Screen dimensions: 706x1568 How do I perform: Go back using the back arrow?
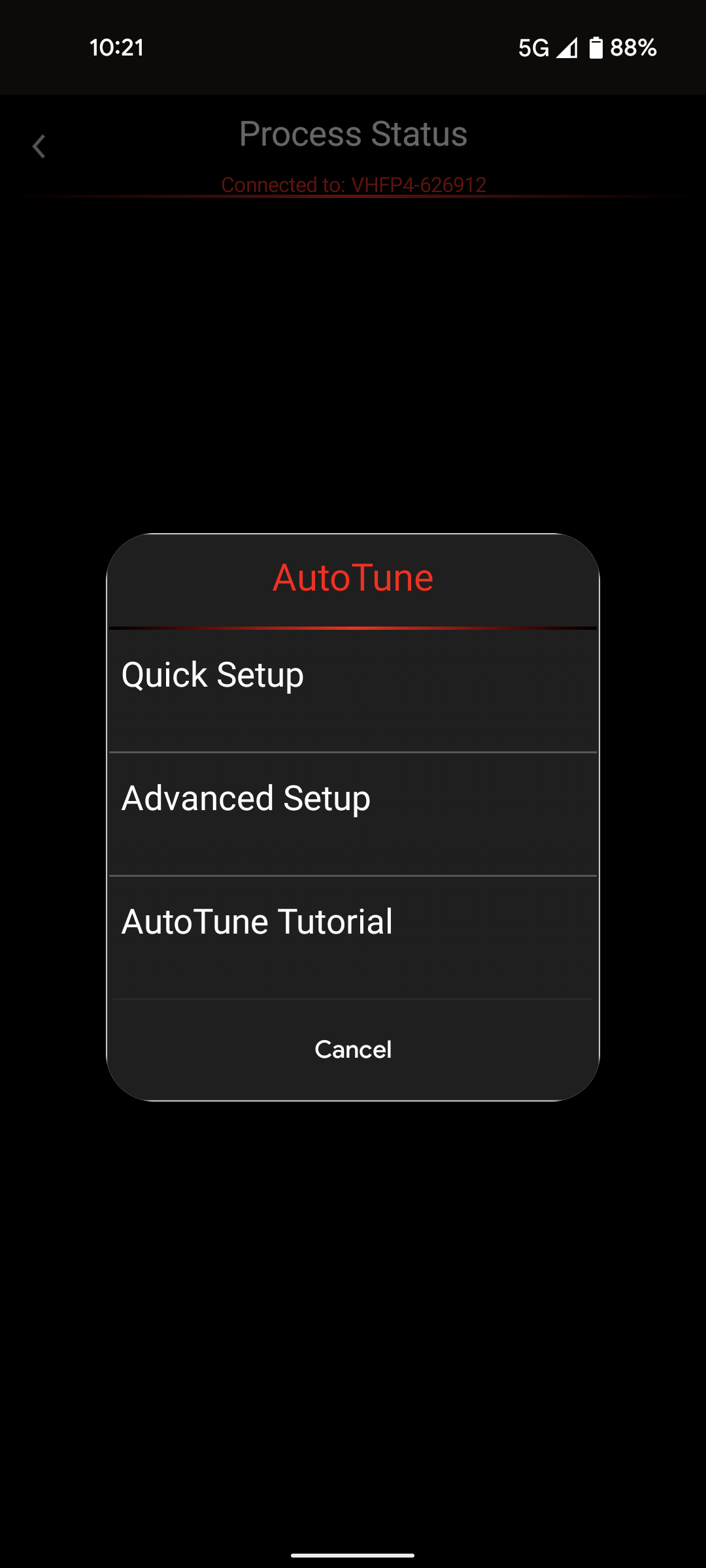(x=39, y=146)
